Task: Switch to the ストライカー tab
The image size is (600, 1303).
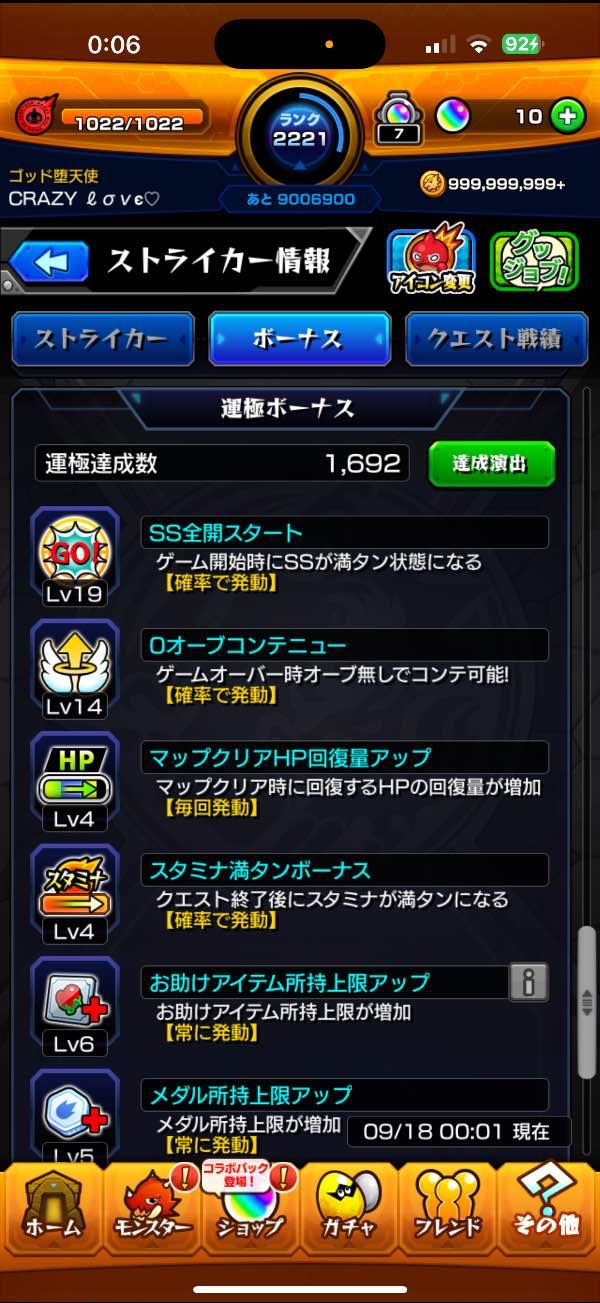Action: click(102, 339)
